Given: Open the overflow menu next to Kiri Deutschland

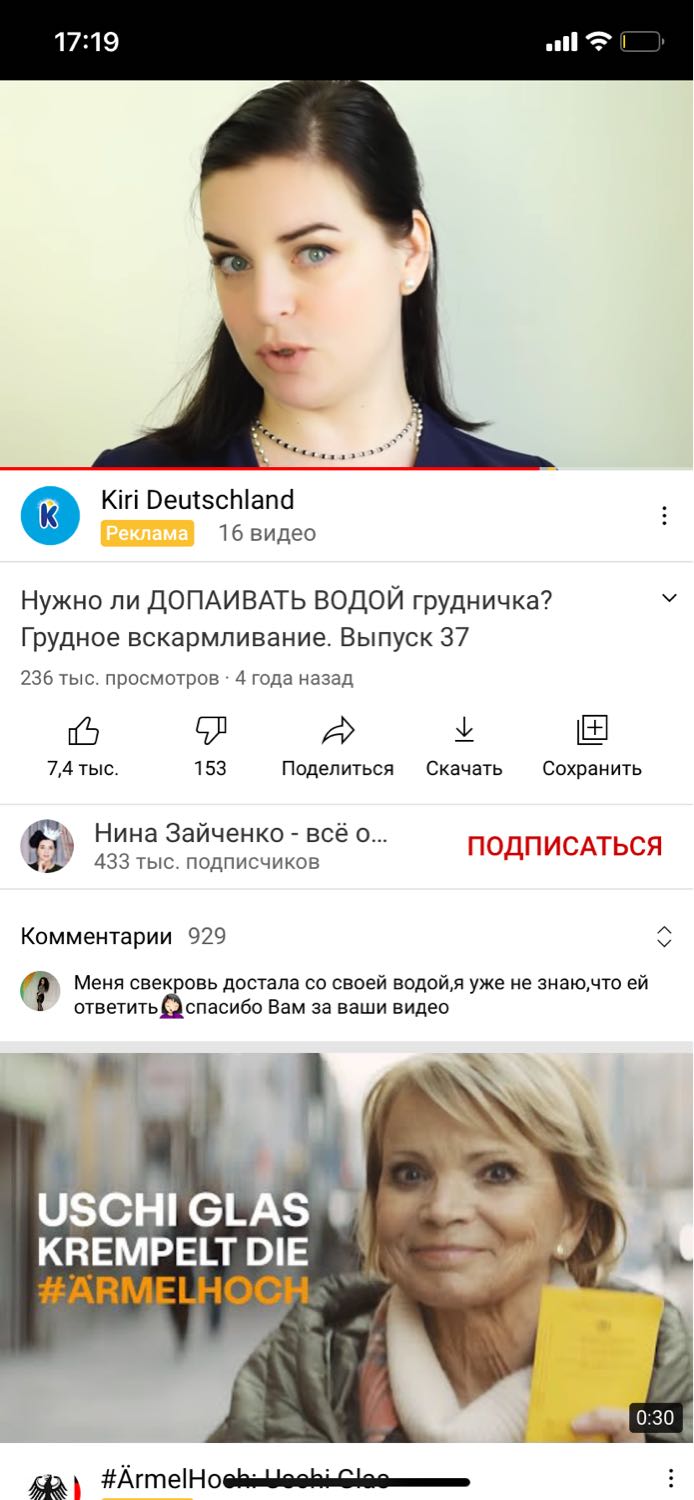Looking at the screenshot, I should pos(664,516).
